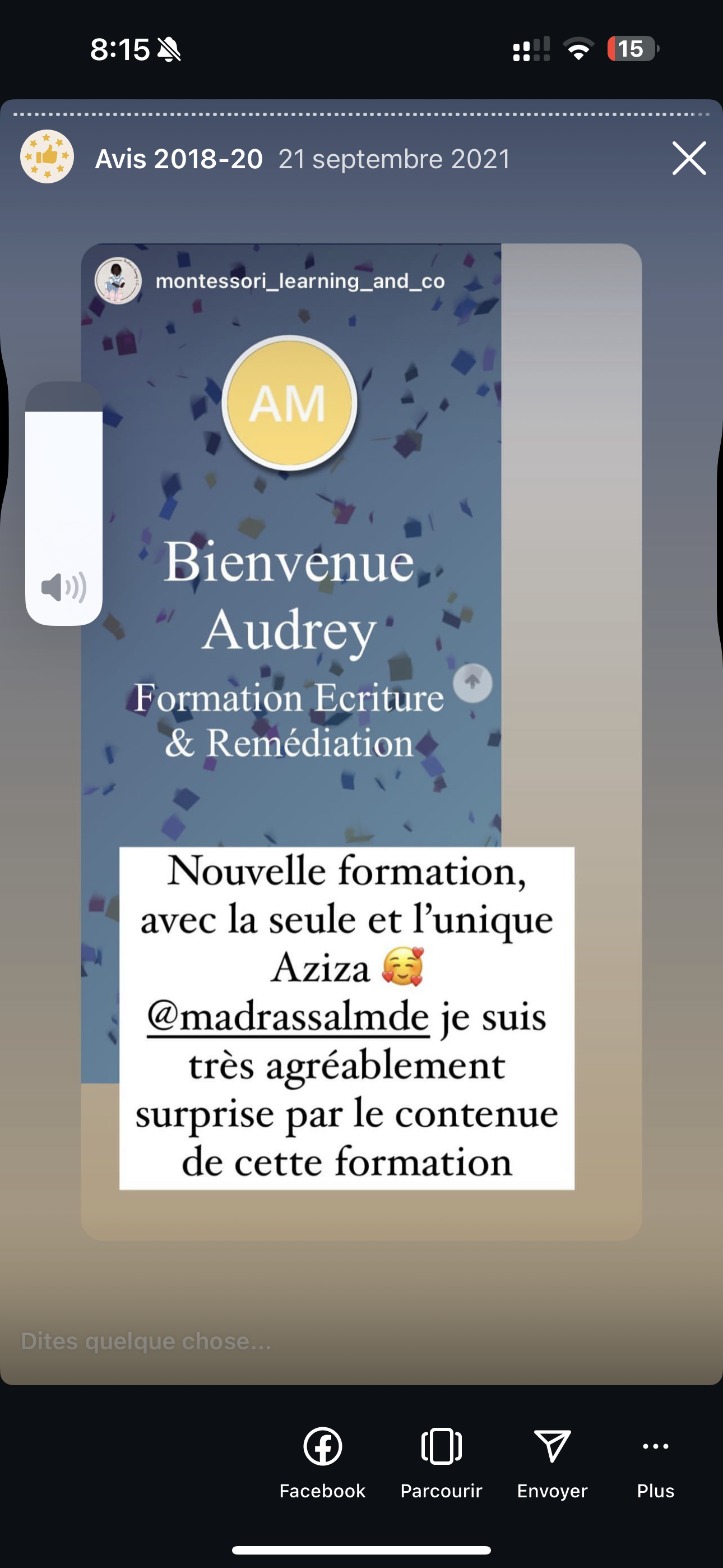Share this story to Facebook
Screen dimensions: 723x1568
point(322,1462)
